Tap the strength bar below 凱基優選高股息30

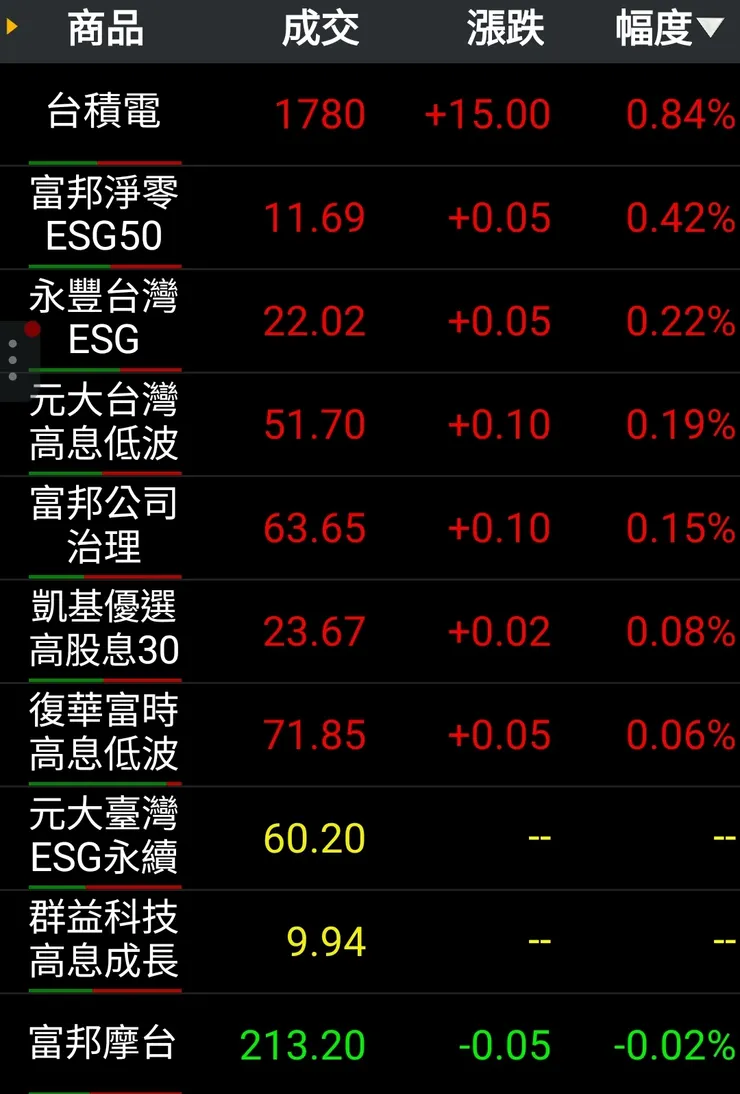(105, 678)
